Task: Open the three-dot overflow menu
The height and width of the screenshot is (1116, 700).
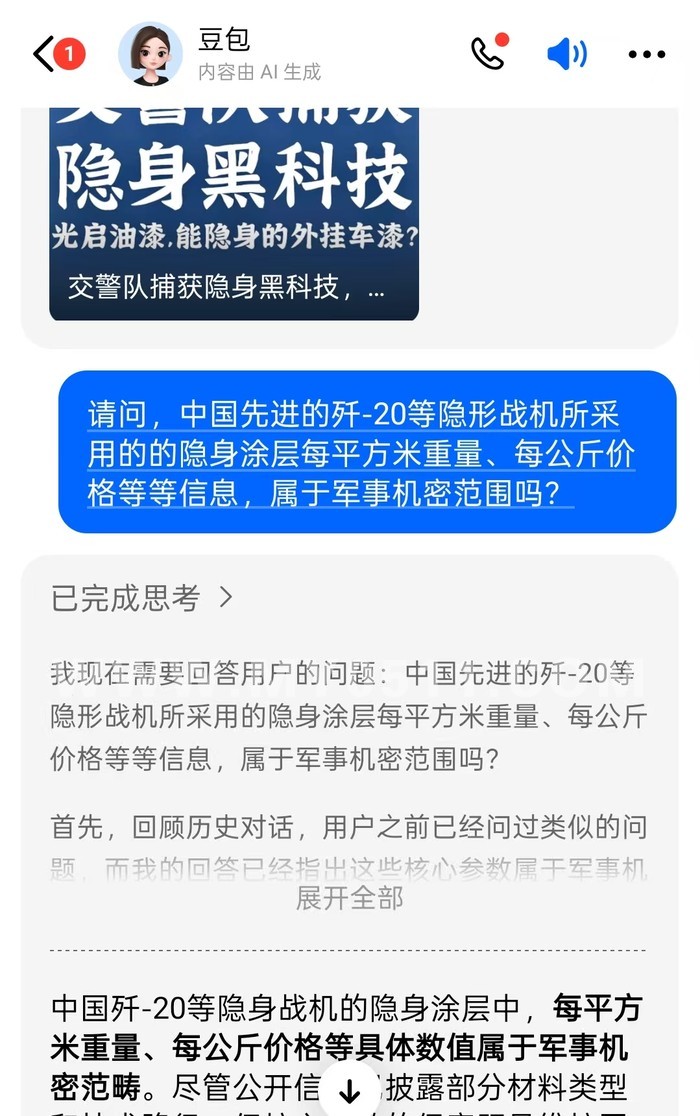Action: click(x=647, y=54)
